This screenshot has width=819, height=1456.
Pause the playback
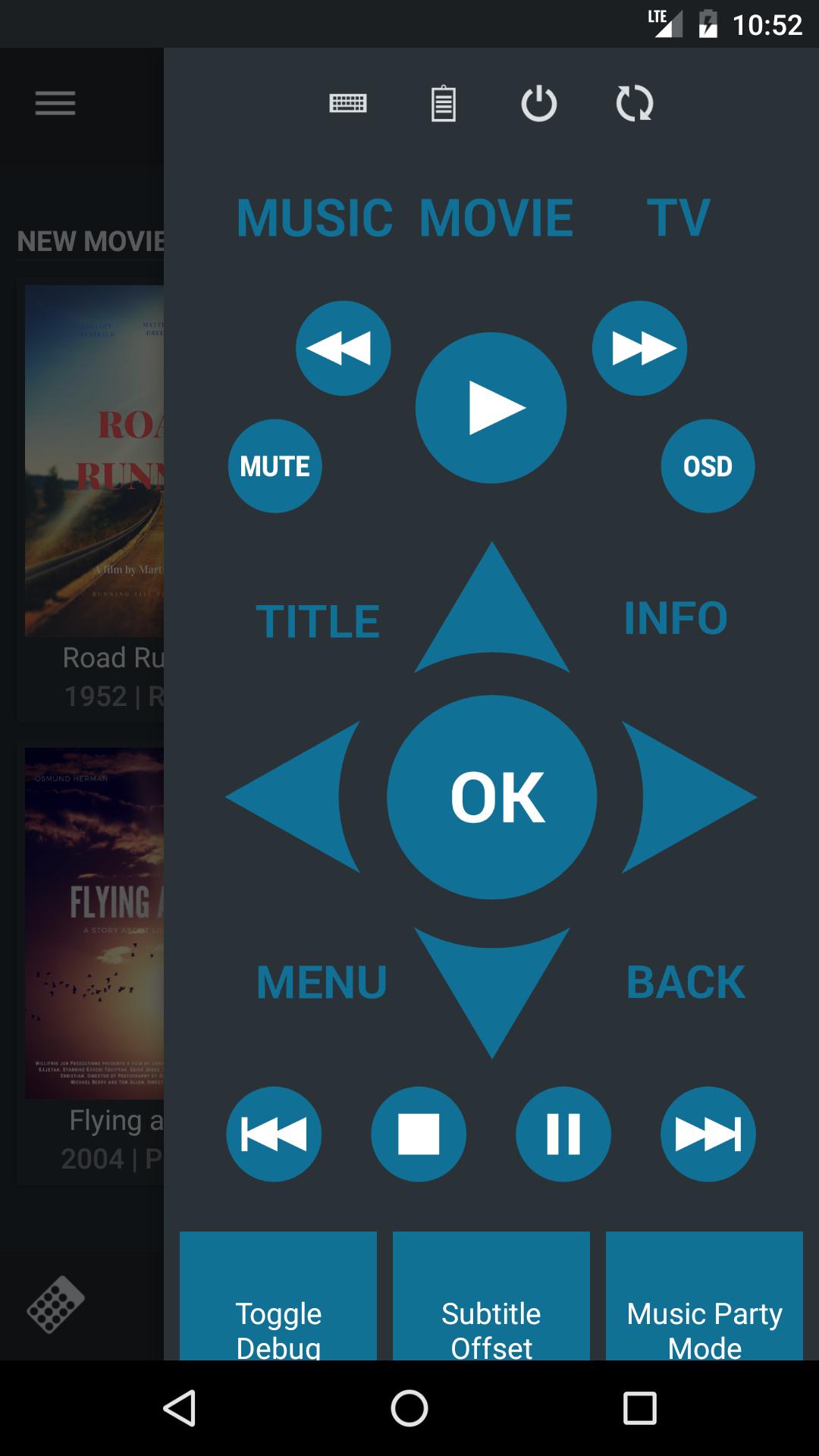[x=563, y=1134]
